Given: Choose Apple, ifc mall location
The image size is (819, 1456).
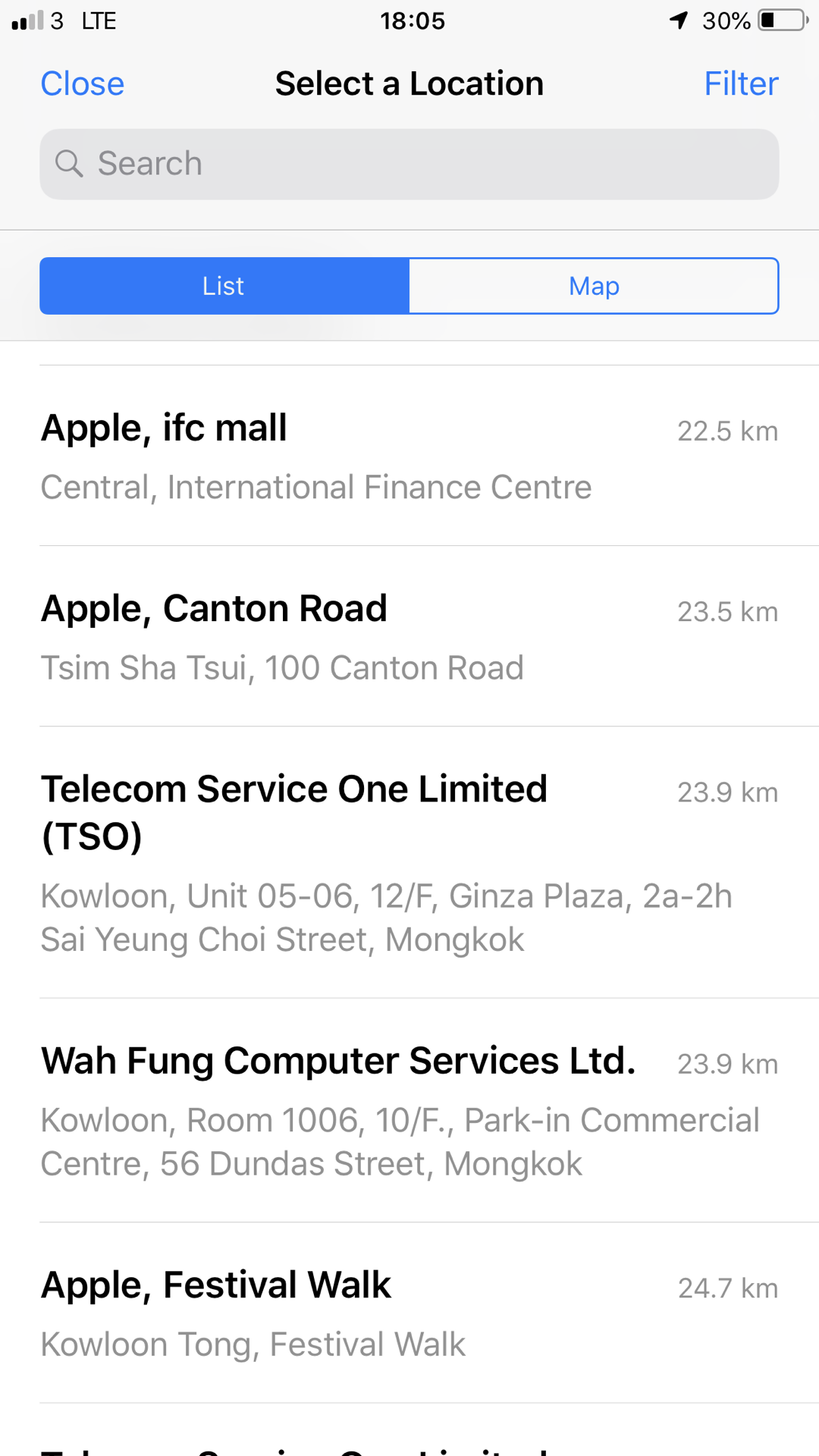Looking at the screenshot, I should point(409,456).
